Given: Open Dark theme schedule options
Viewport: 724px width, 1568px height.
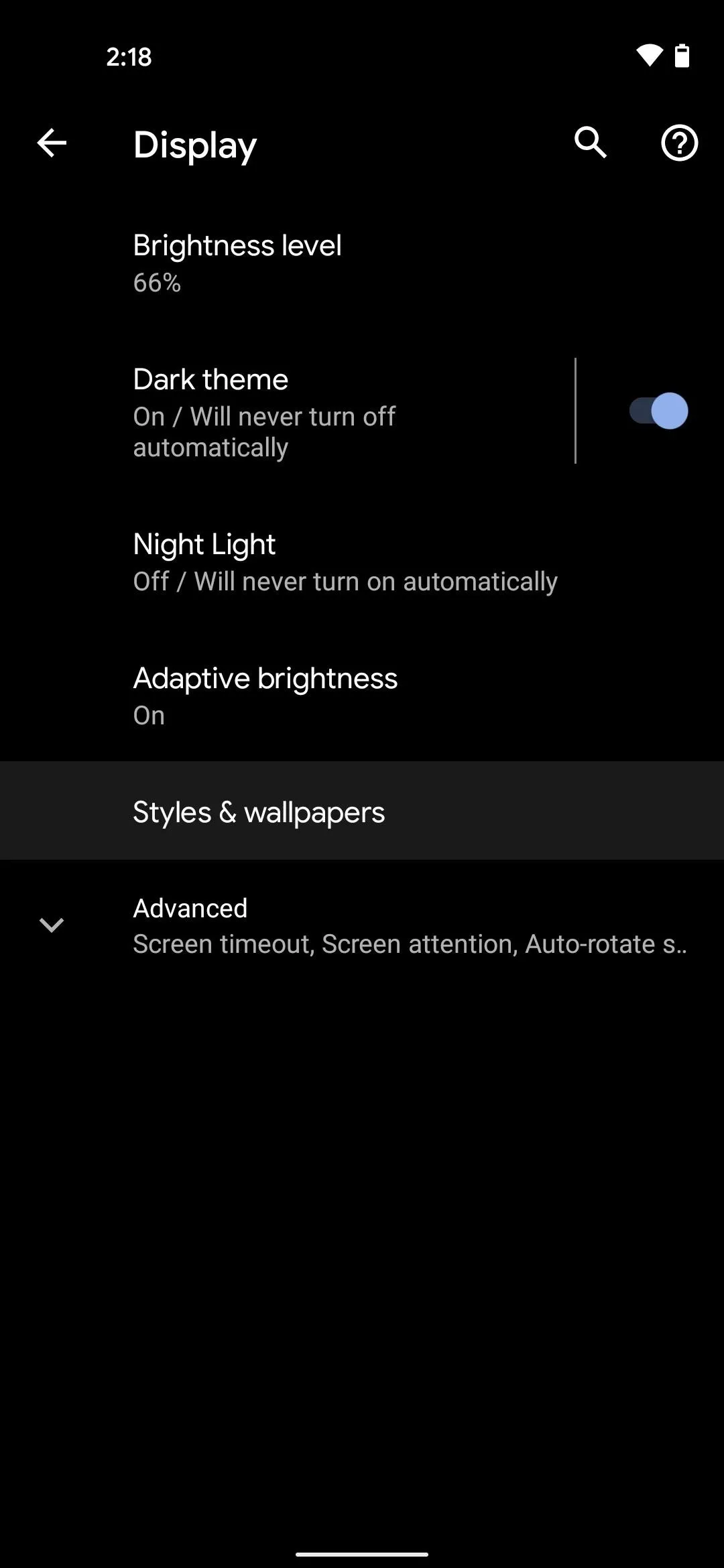Looking at the screenshot, I should pos(287,411).
